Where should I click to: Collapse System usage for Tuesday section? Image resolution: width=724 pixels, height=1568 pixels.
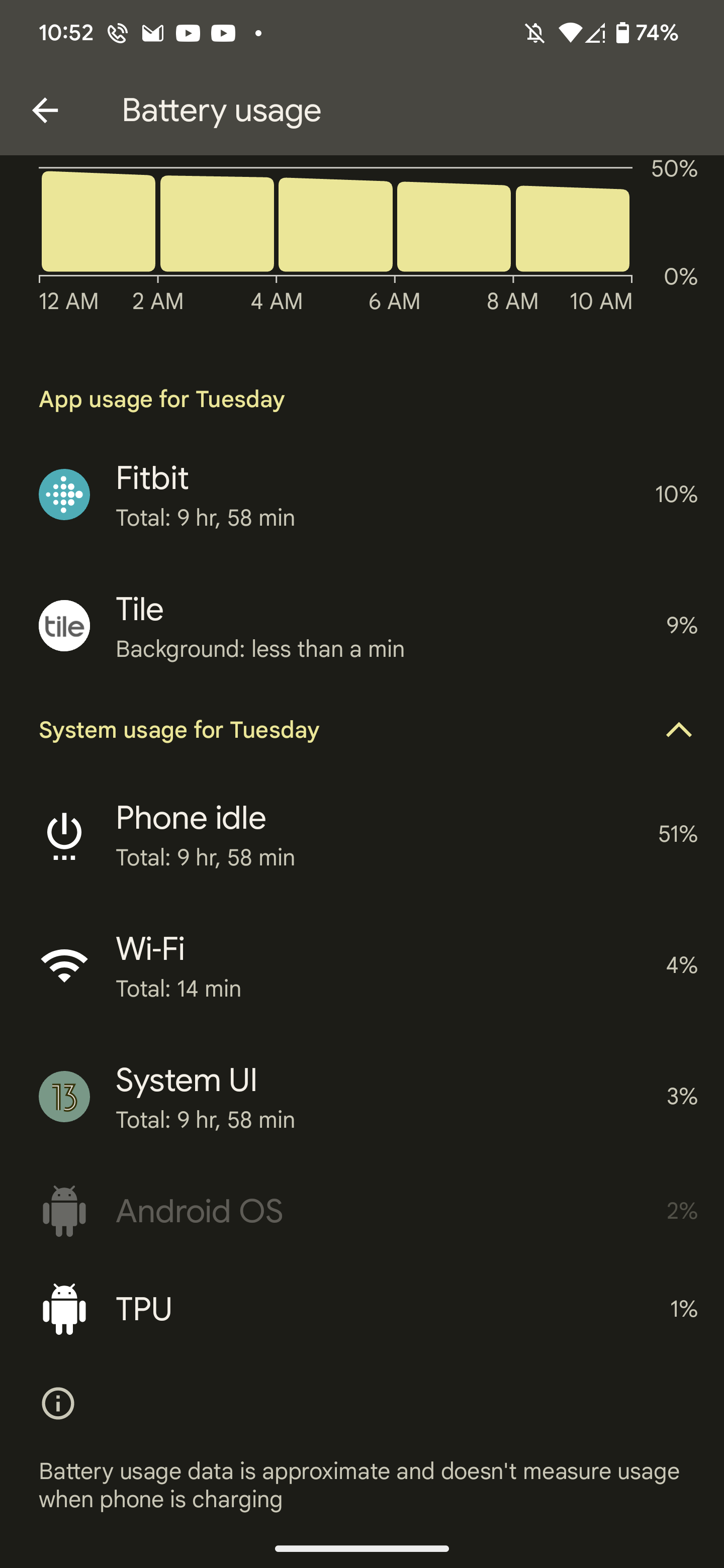click(x=678, y=730)
